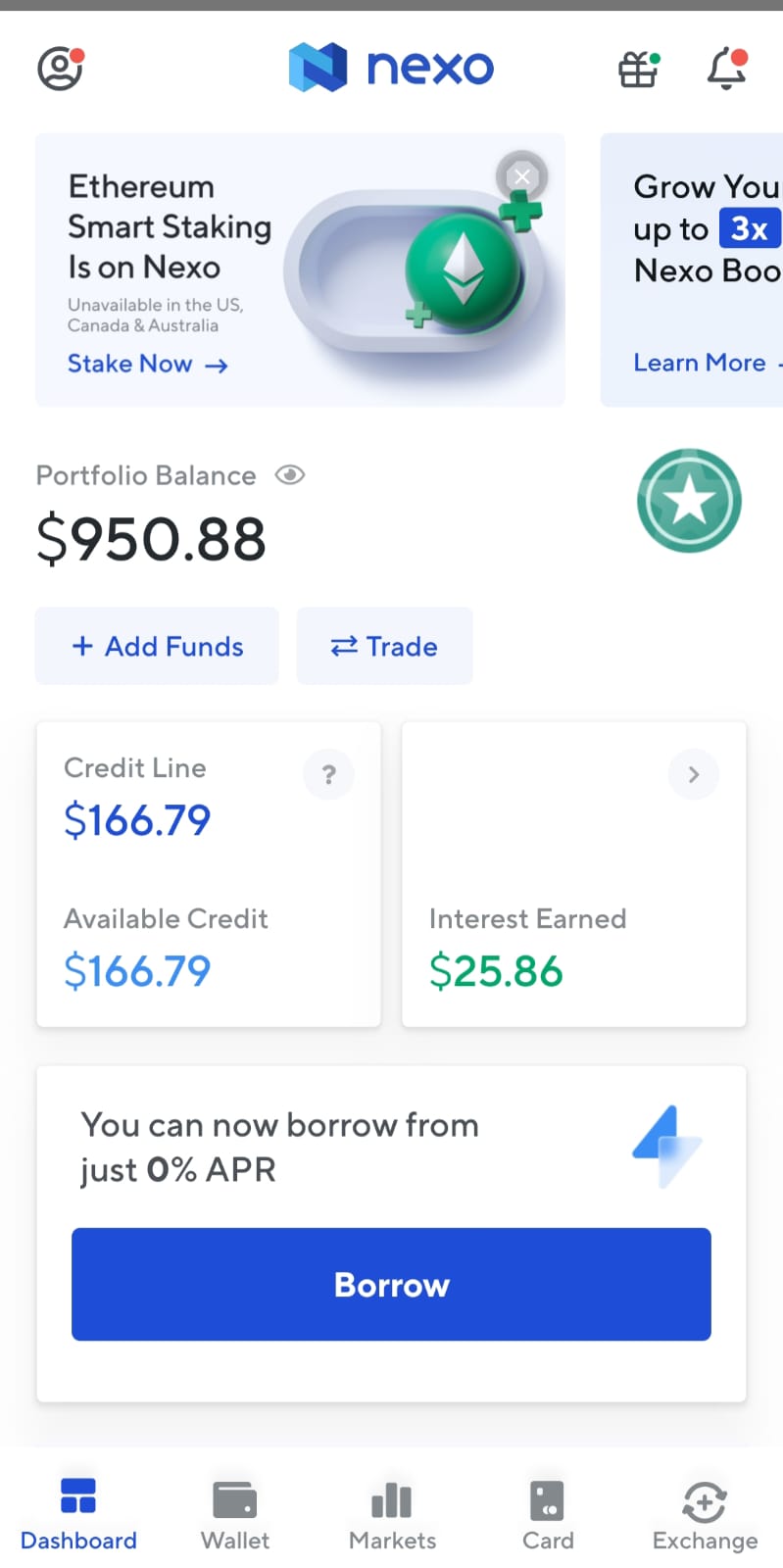
Task: Hide the portfolio balance with the eye icon
Action: point(290,475)
